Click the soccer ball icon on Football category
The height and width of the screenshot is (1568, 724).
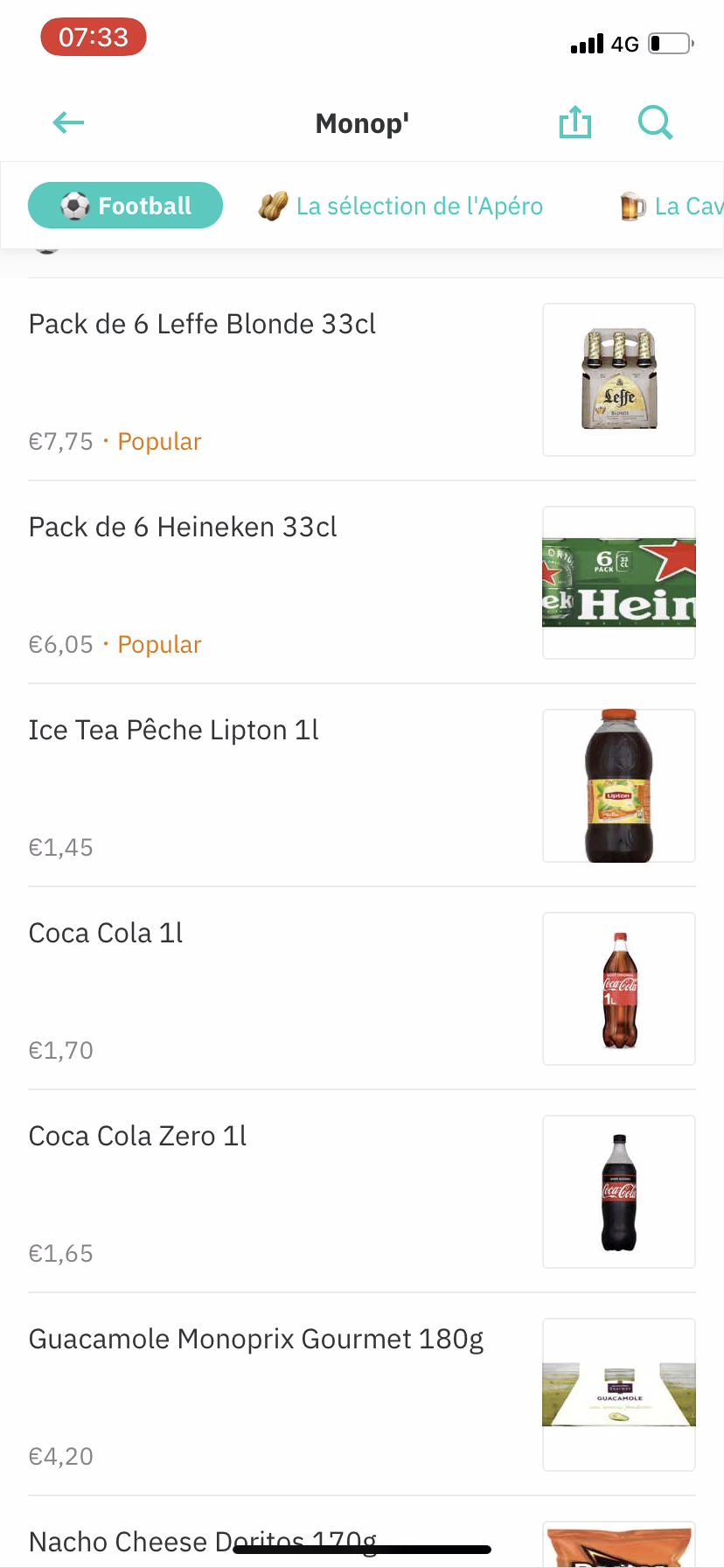[x=74, y=205]
